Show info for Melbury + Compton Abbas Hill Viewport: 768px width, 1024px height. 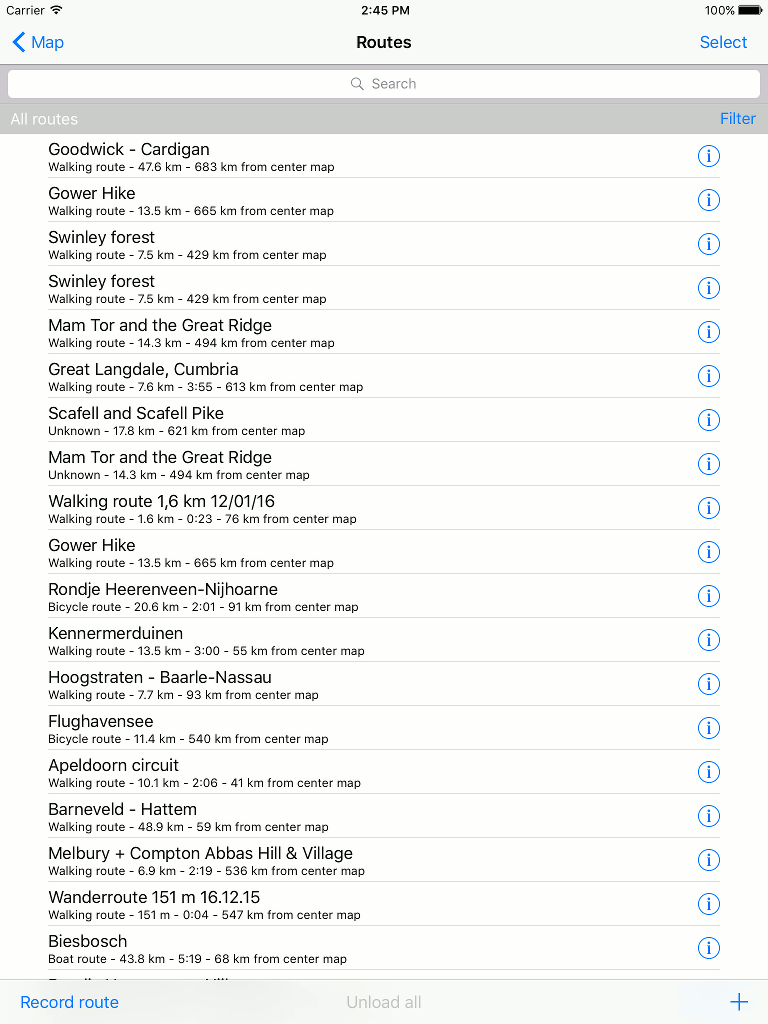(708, 860)
